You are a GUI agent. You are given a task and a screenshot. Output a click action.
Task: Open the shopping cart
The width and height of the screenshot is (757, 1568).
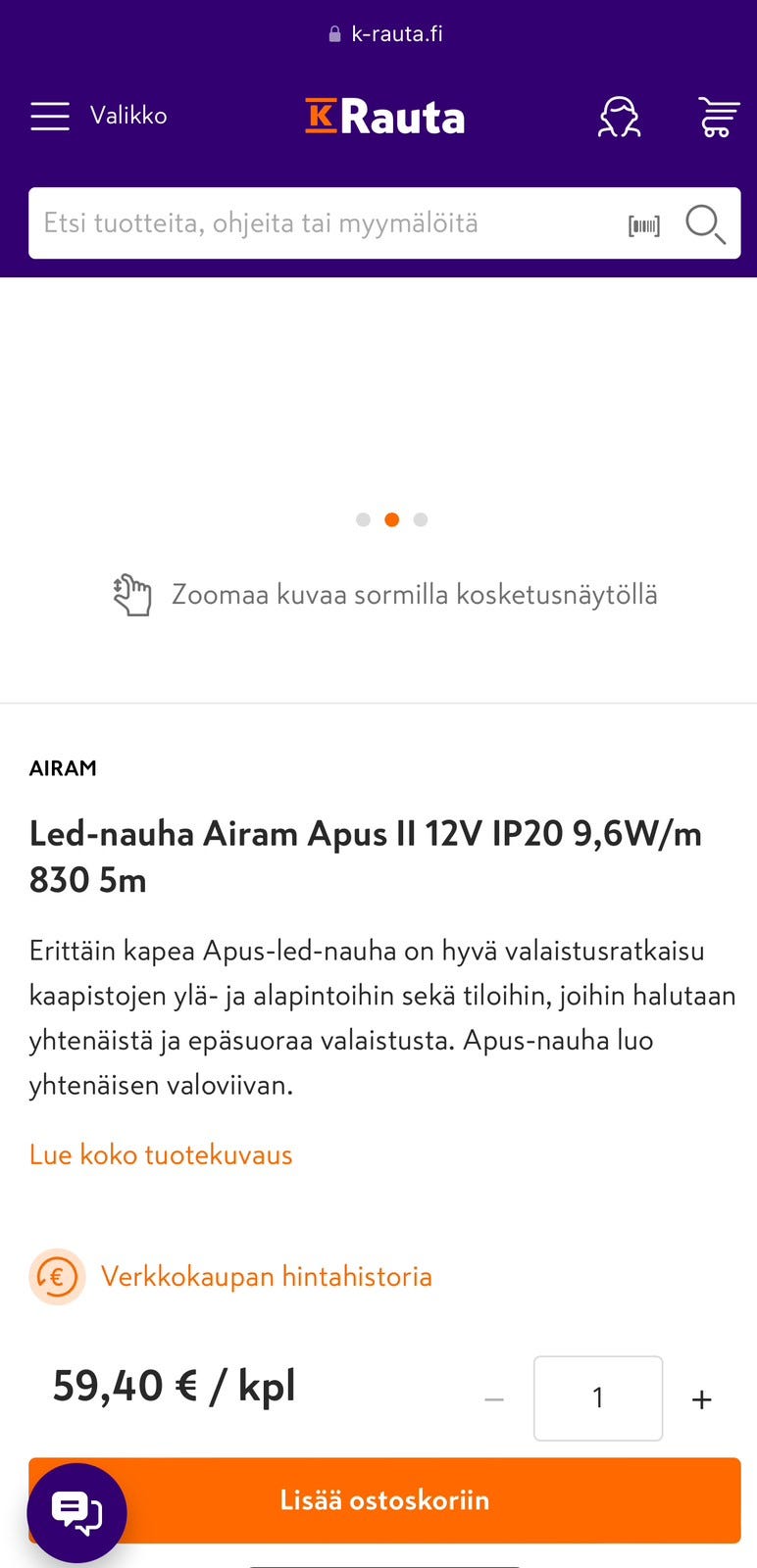click(x=718, y=117)
